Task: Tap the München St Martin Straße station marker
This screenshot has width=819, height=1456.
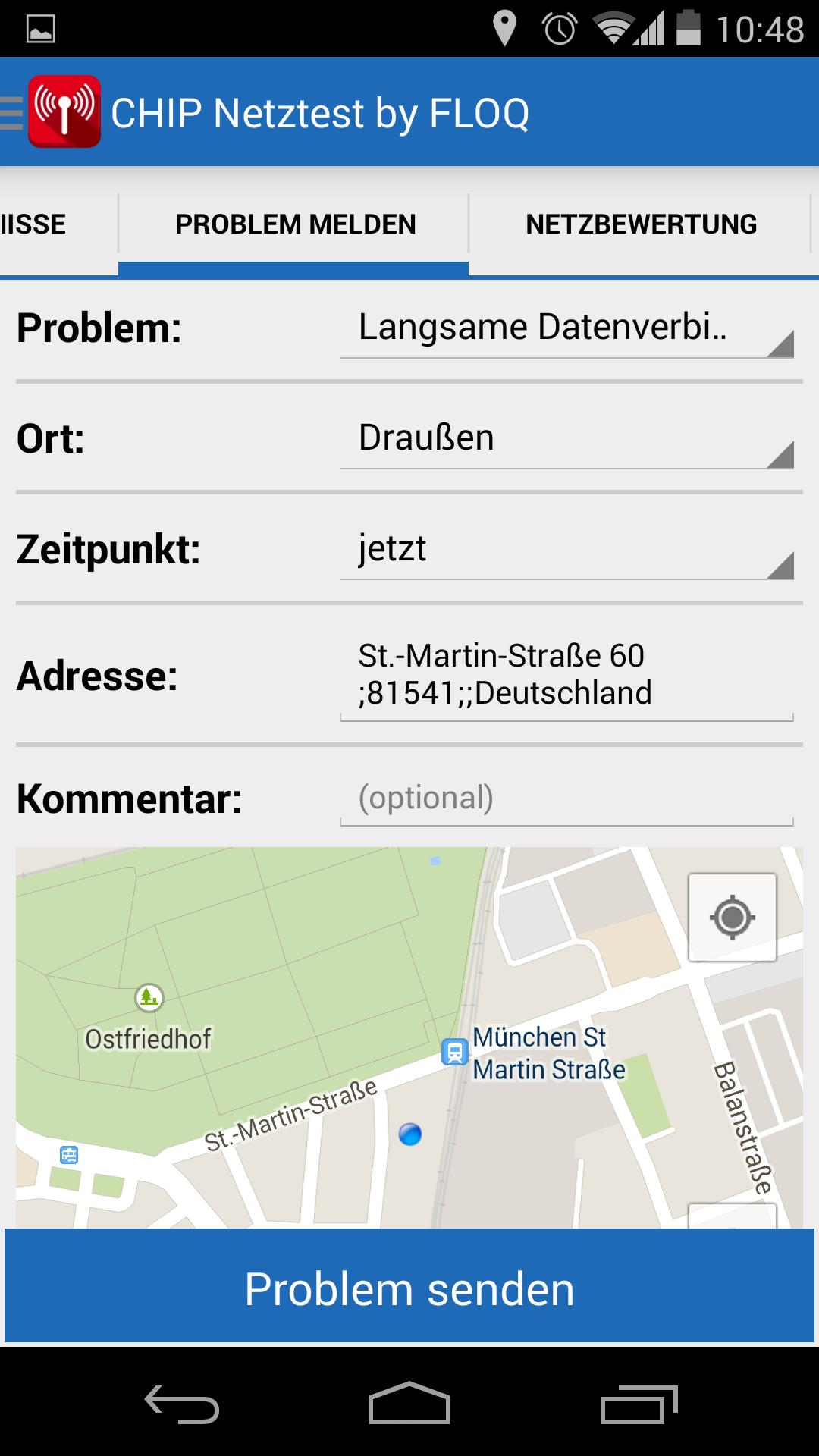Action: (455, 1053)
